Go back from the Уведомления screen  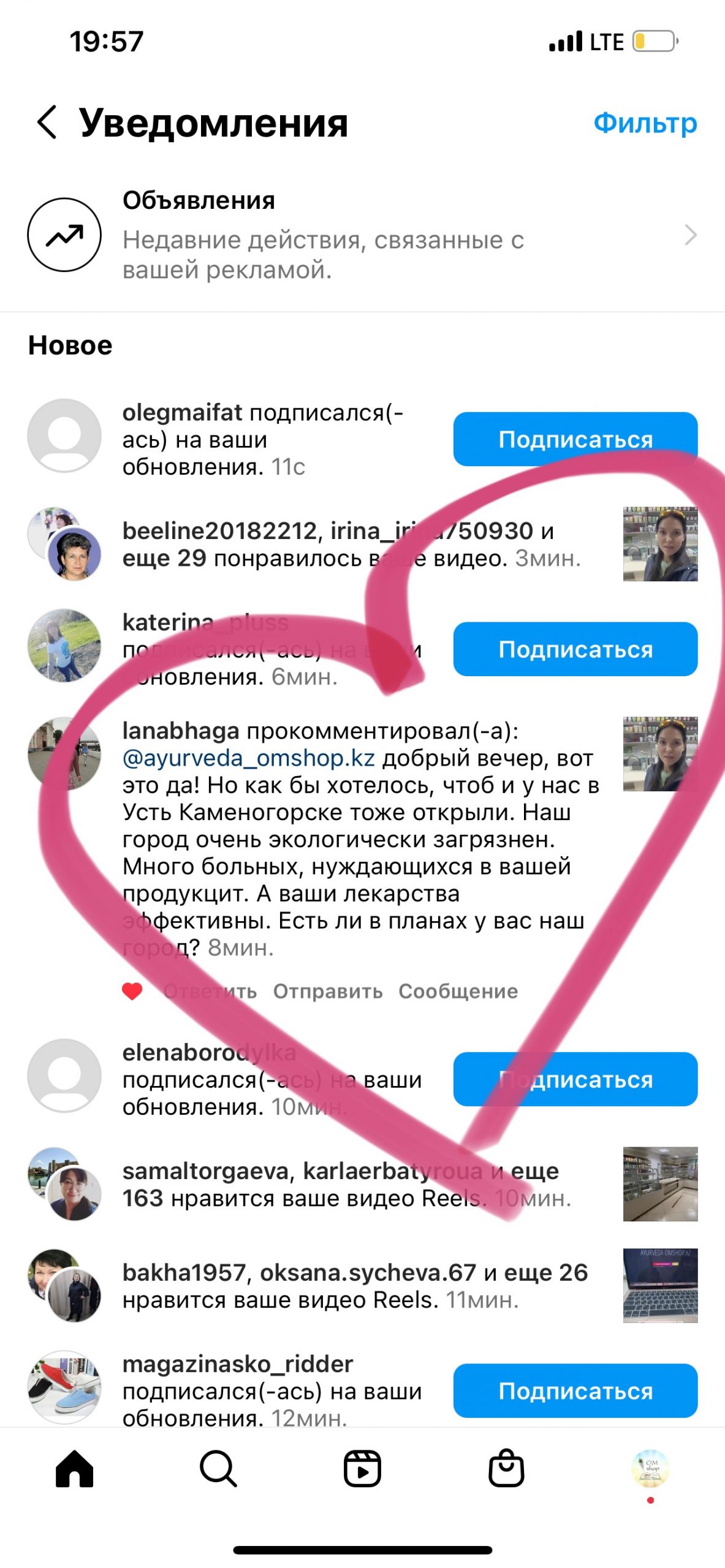pos(47,122)
